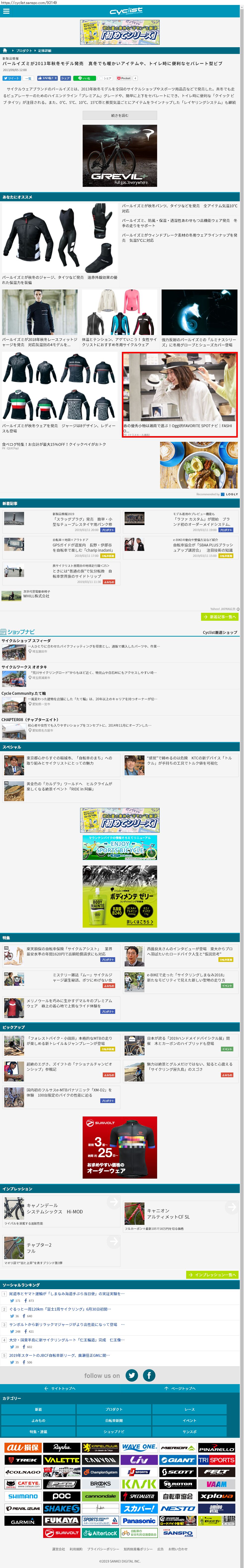Jump to ページトップへ
The image size is (244, 1568).
coord(180,1388)
